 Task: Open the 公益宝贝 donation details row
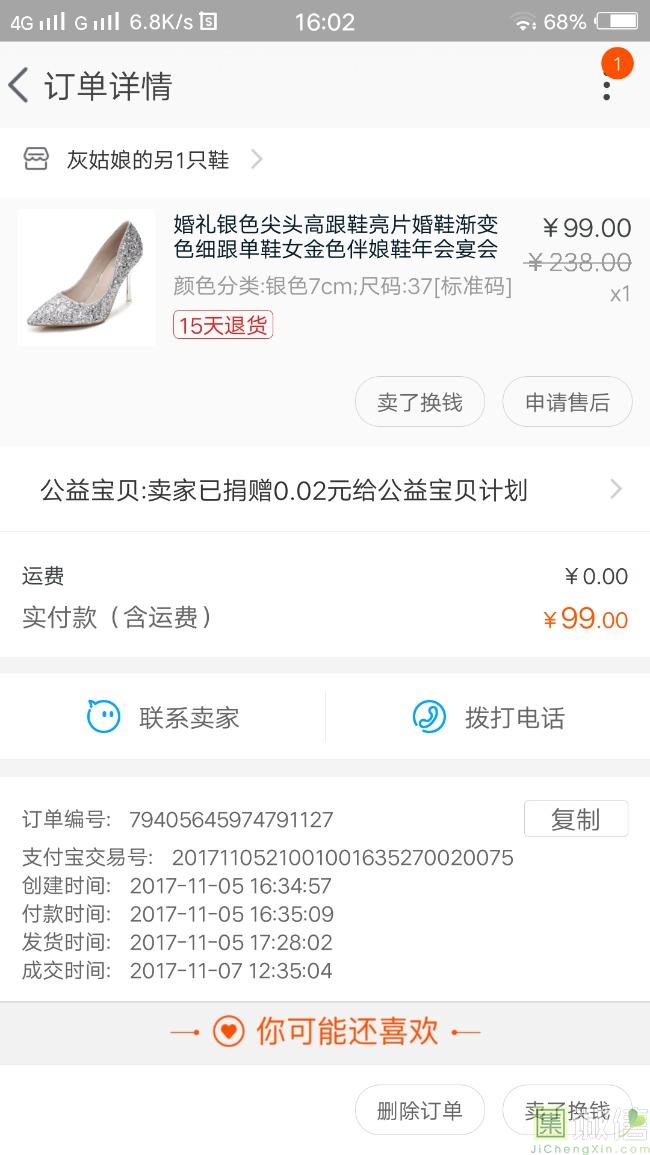[325, 490]
